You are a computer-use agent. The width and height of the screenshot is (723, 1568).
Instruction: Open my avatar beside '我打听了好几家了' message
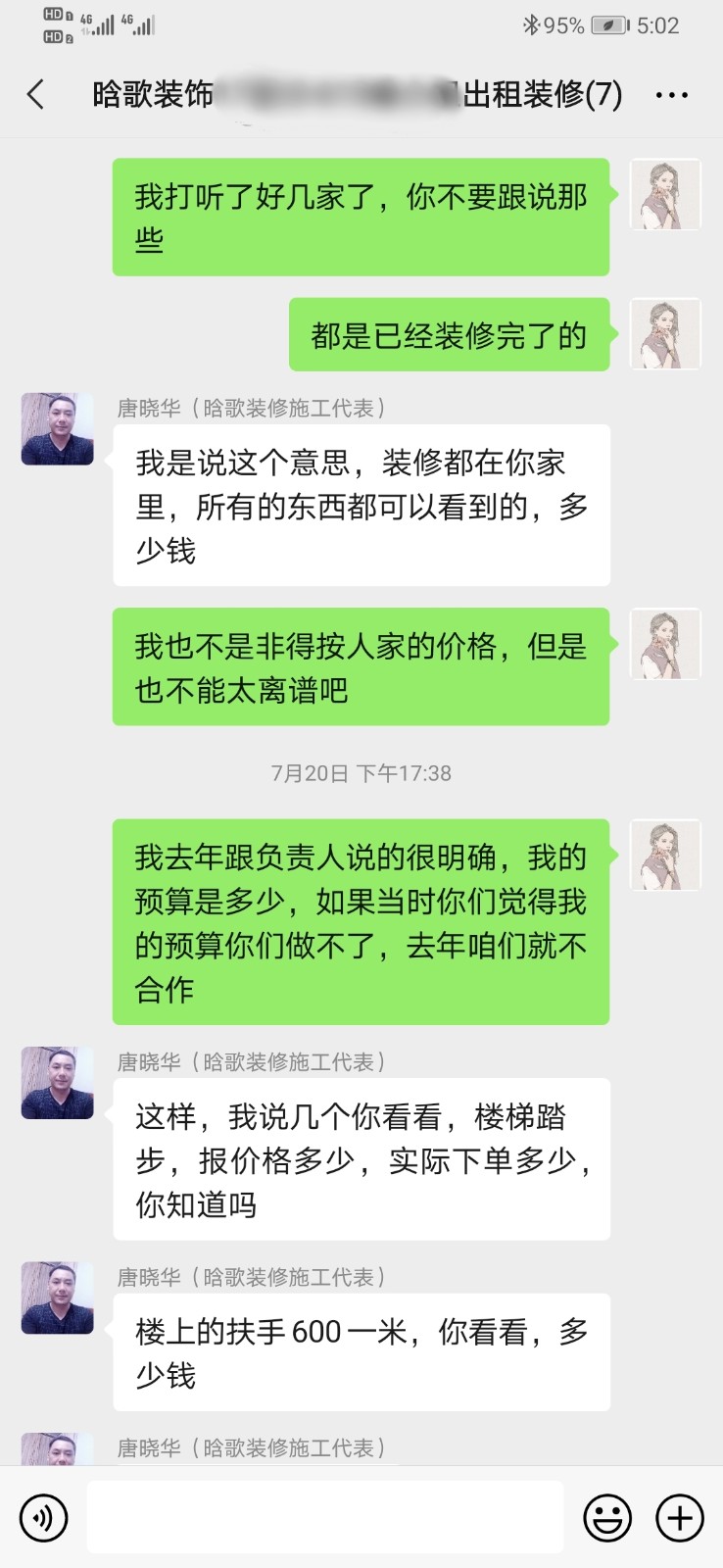pyautogui.click(x=664, y=195)
